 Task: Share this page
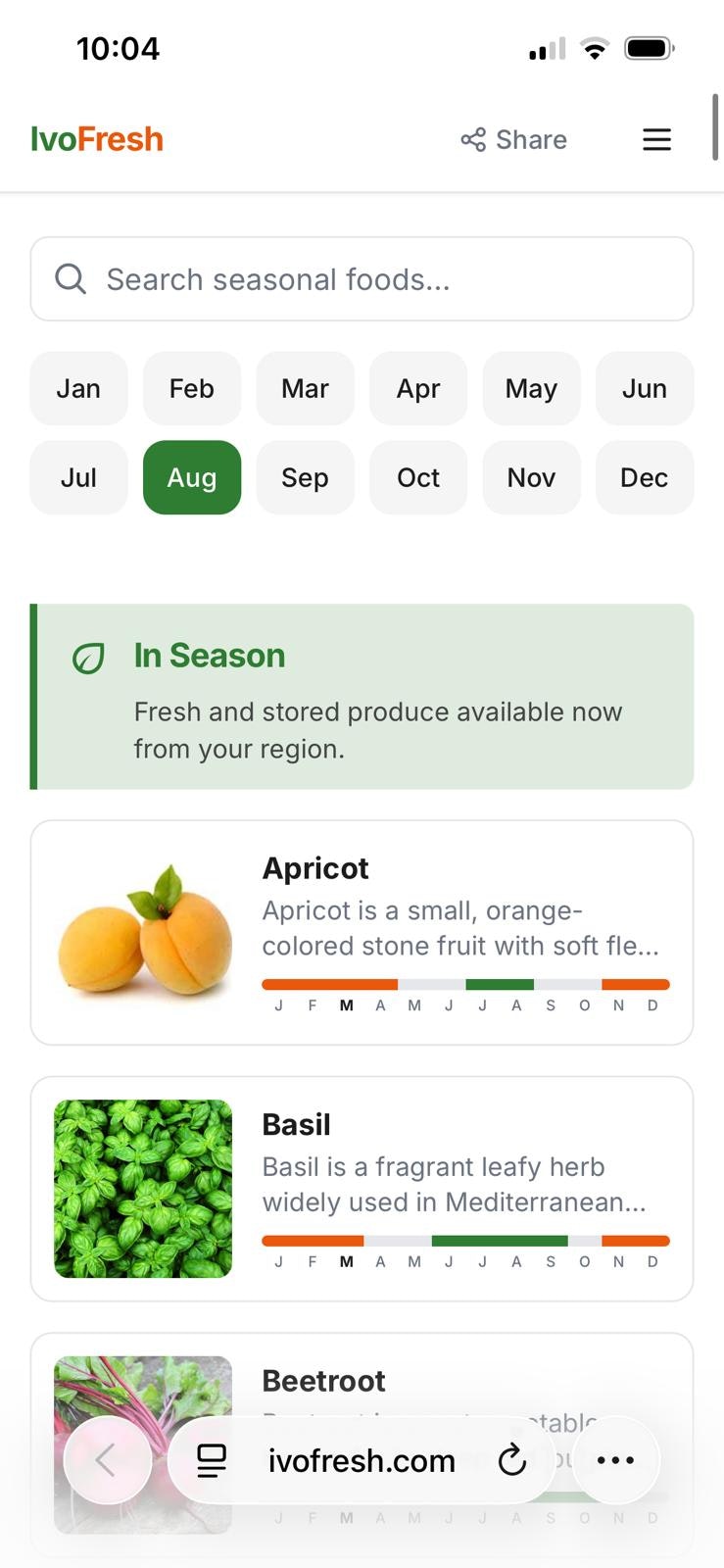click(x=514, y=139)
